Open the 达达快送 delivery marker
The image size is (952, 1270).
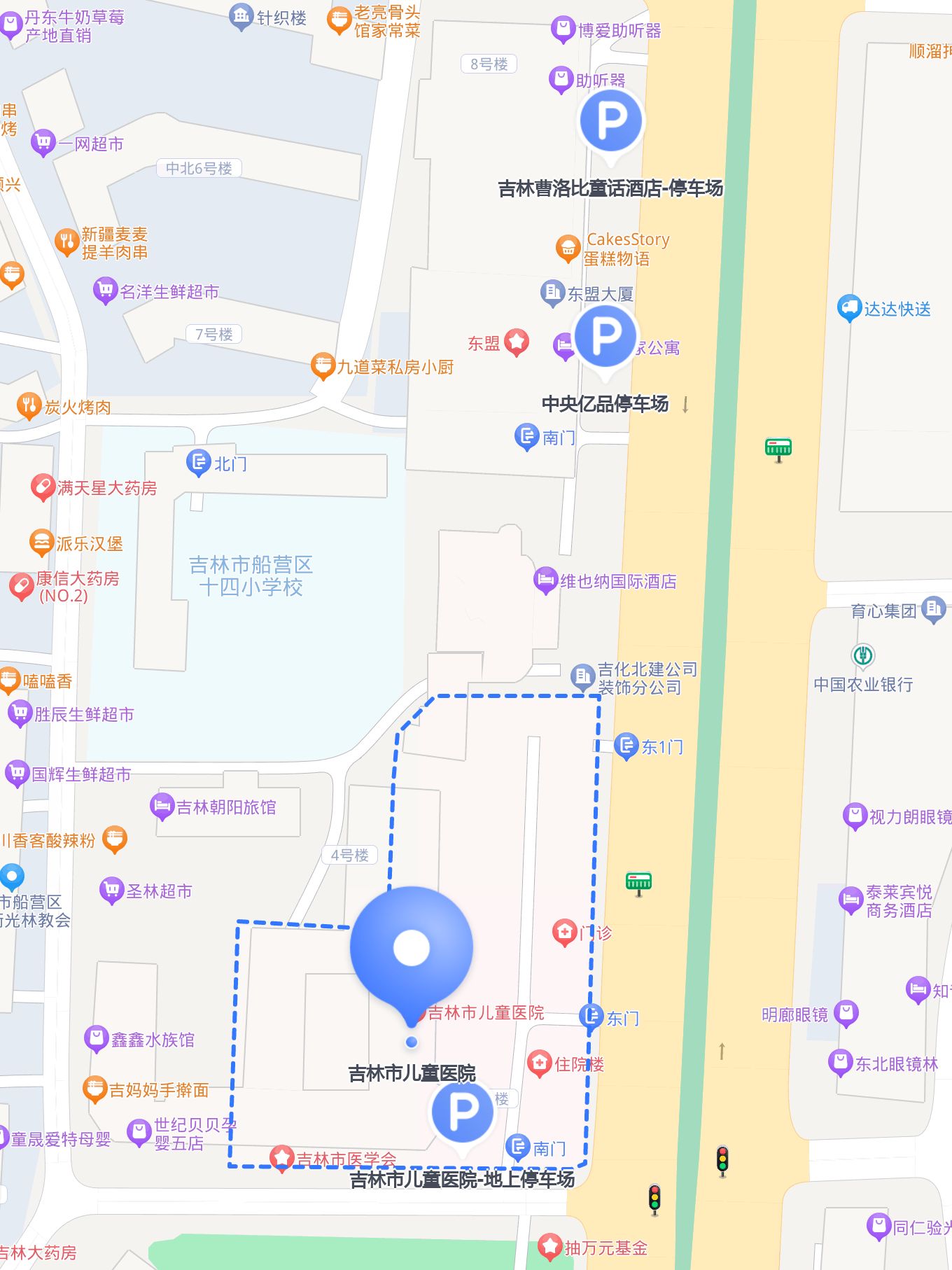[849, 307]
